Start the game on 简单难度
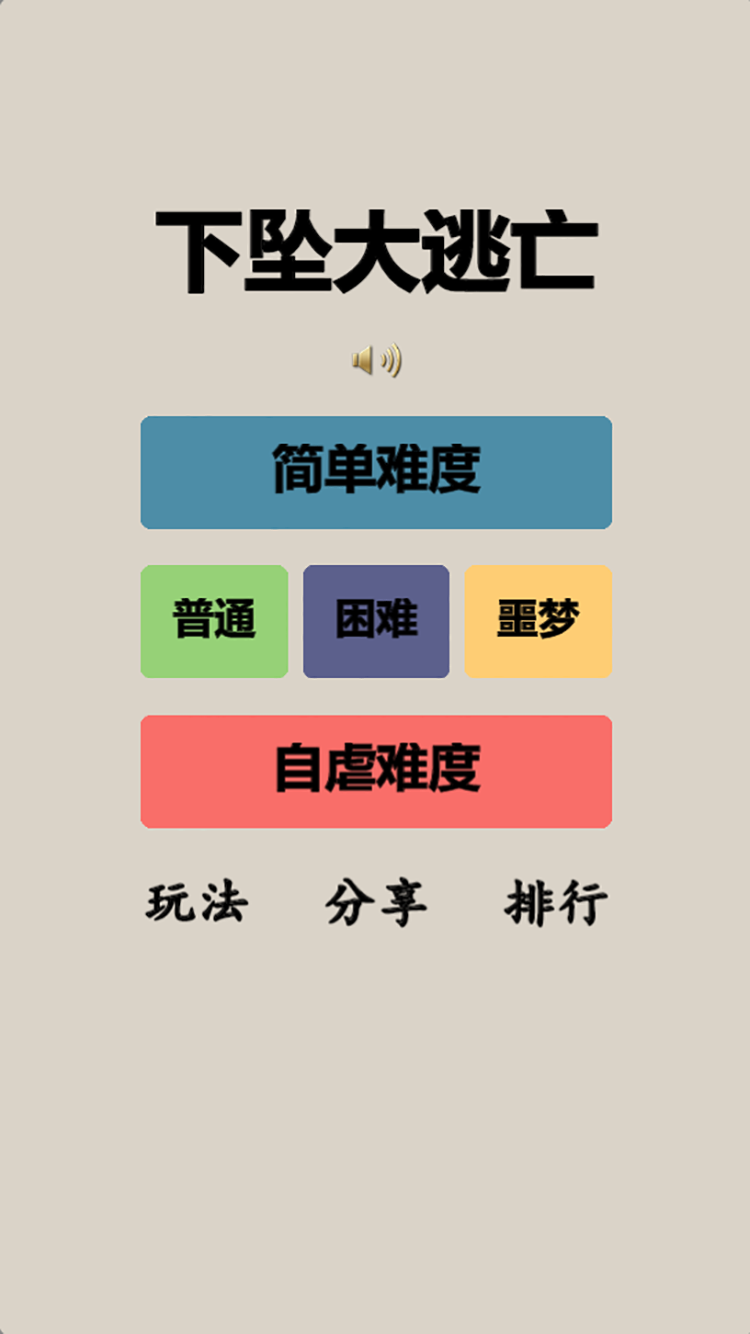Screen dimensions: 750x1334 (x=376, y=472)
